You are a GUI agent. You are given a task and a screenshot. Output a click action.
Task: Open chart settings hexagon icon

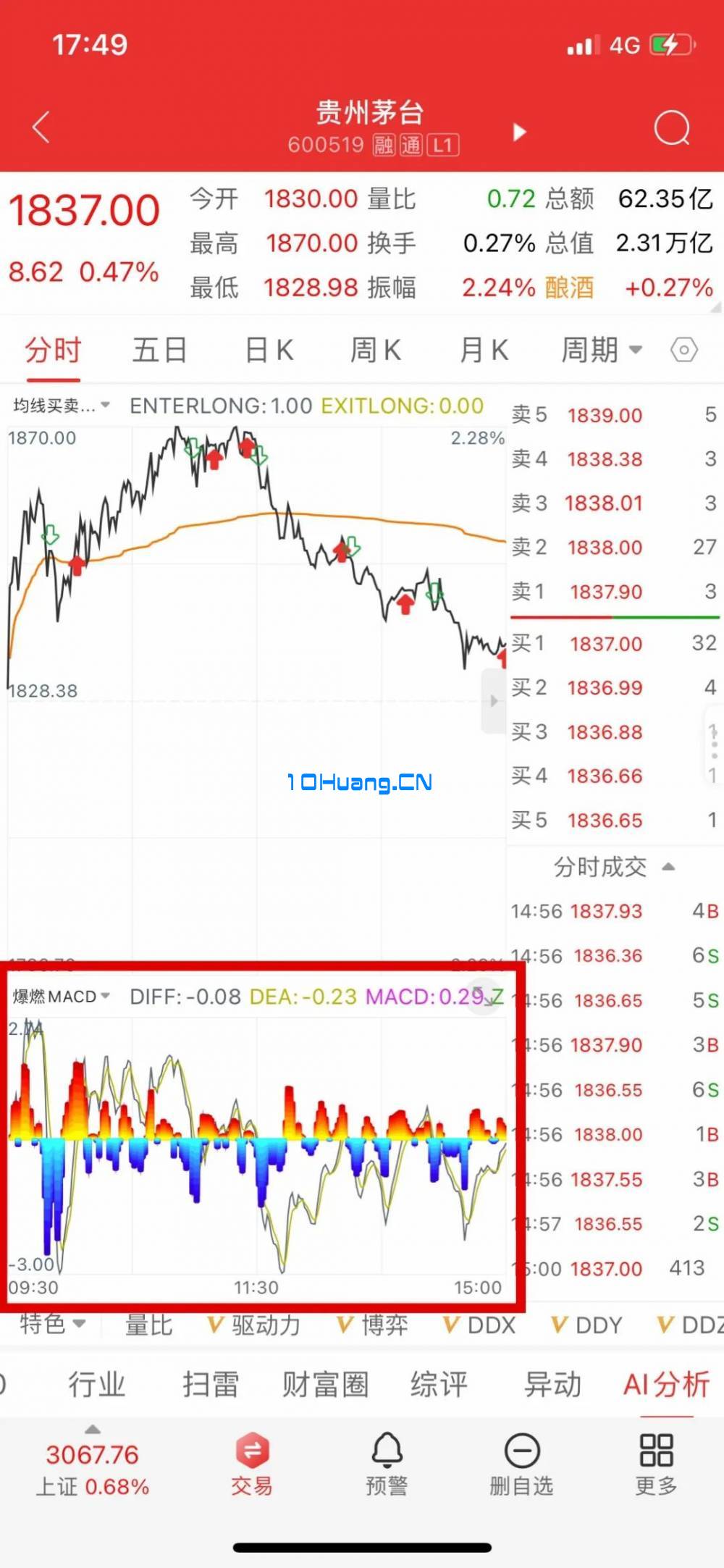tap(683, 351)
